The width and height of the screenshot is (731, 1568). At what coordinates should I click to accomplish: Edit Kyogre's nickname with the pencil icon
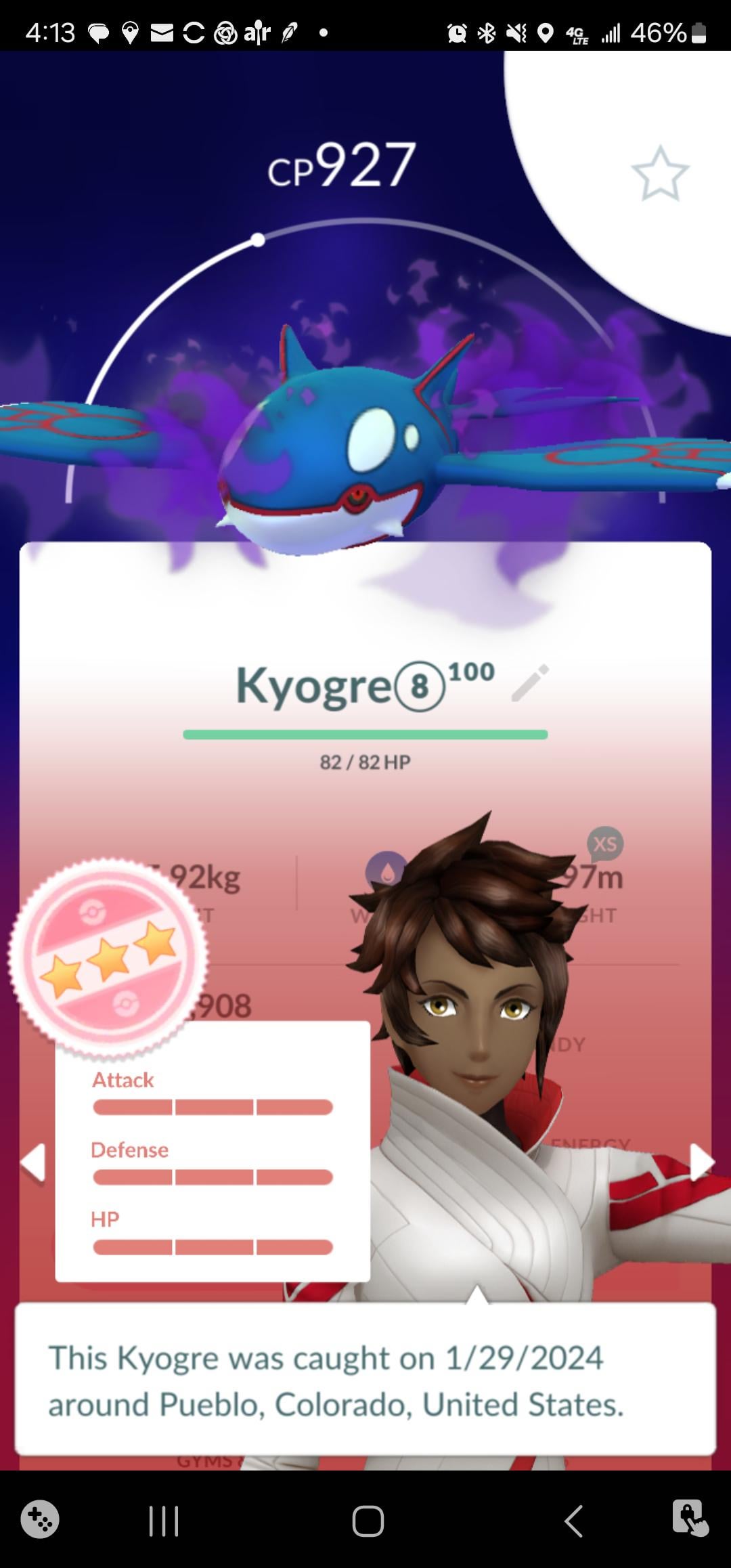click(530, 683)
